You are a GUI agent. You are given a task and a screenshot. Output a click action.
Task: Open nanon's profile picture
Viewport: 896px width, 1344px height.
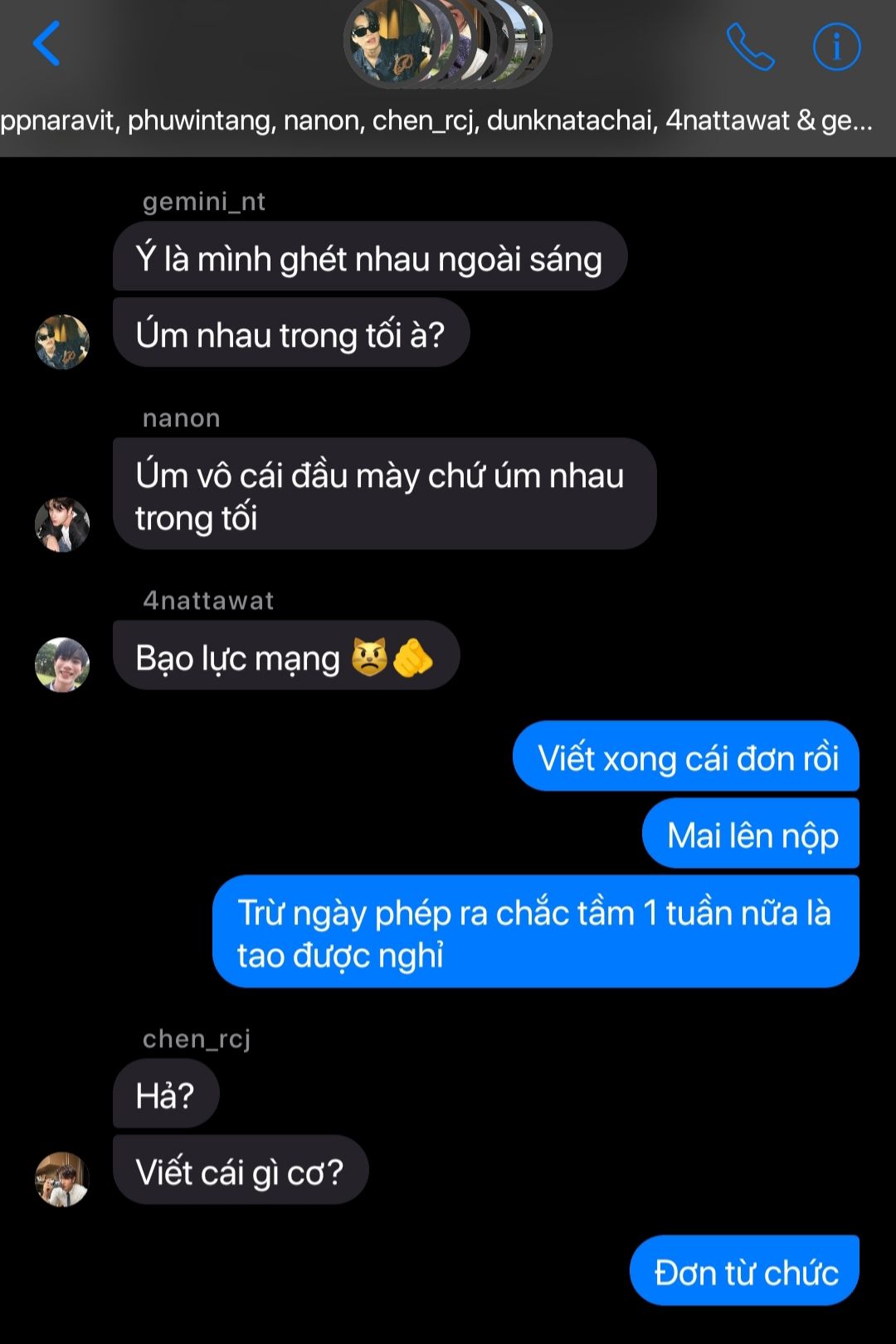pyautogui.click(x=62, y=524)
